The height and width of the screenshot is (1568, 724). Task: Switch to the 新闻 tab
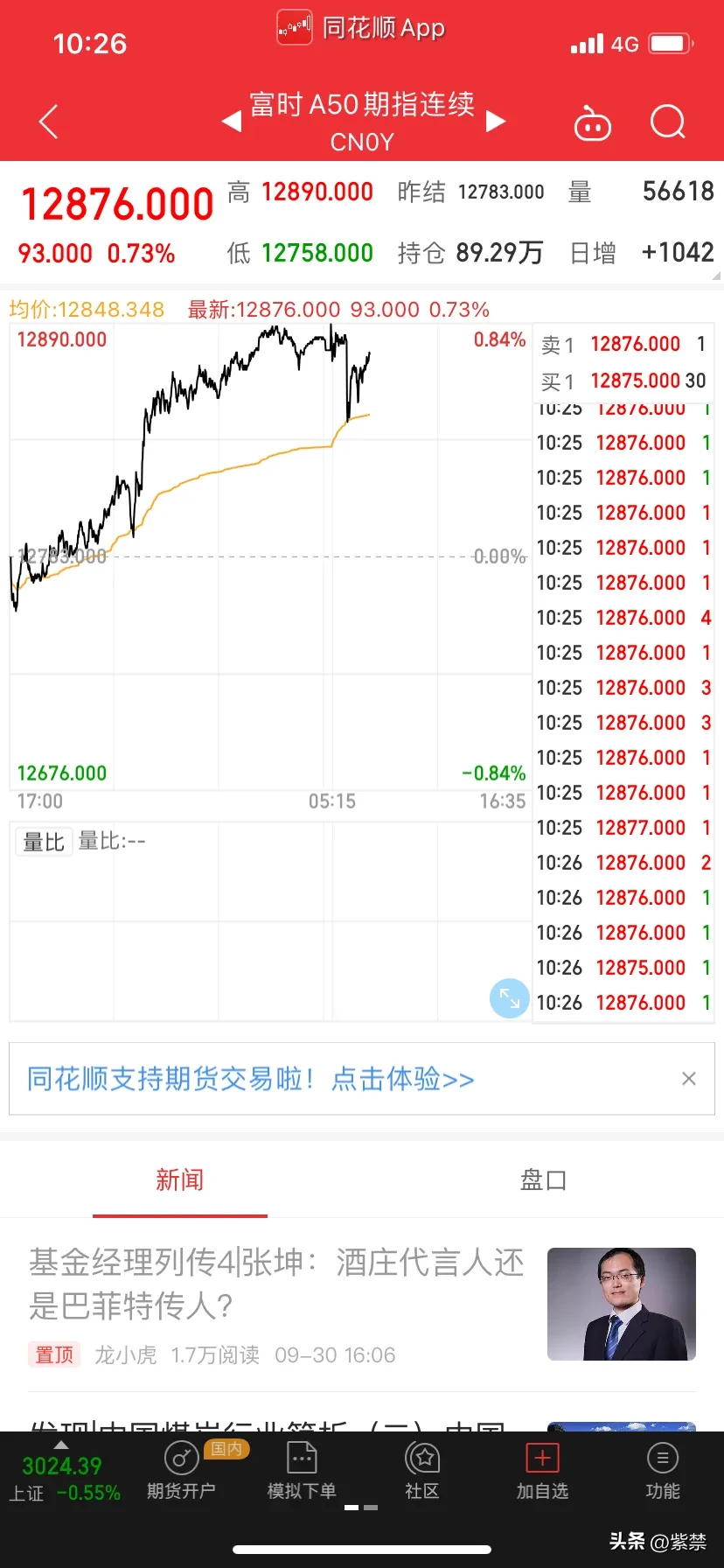coord(180,1180)
